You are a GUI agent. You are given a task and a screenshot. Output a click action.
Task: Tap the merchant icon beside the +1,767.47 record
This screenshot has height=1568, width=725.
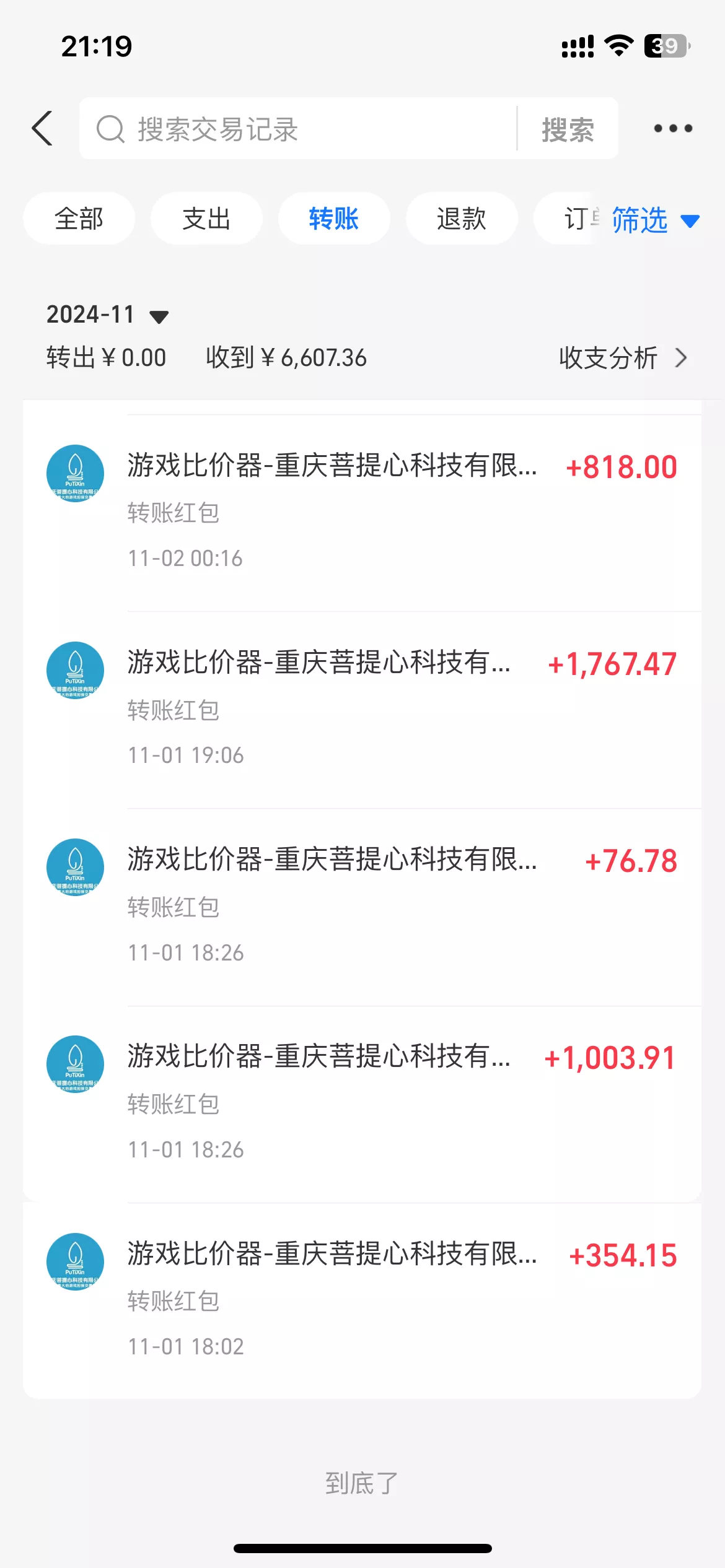click(x=75, y=671)
